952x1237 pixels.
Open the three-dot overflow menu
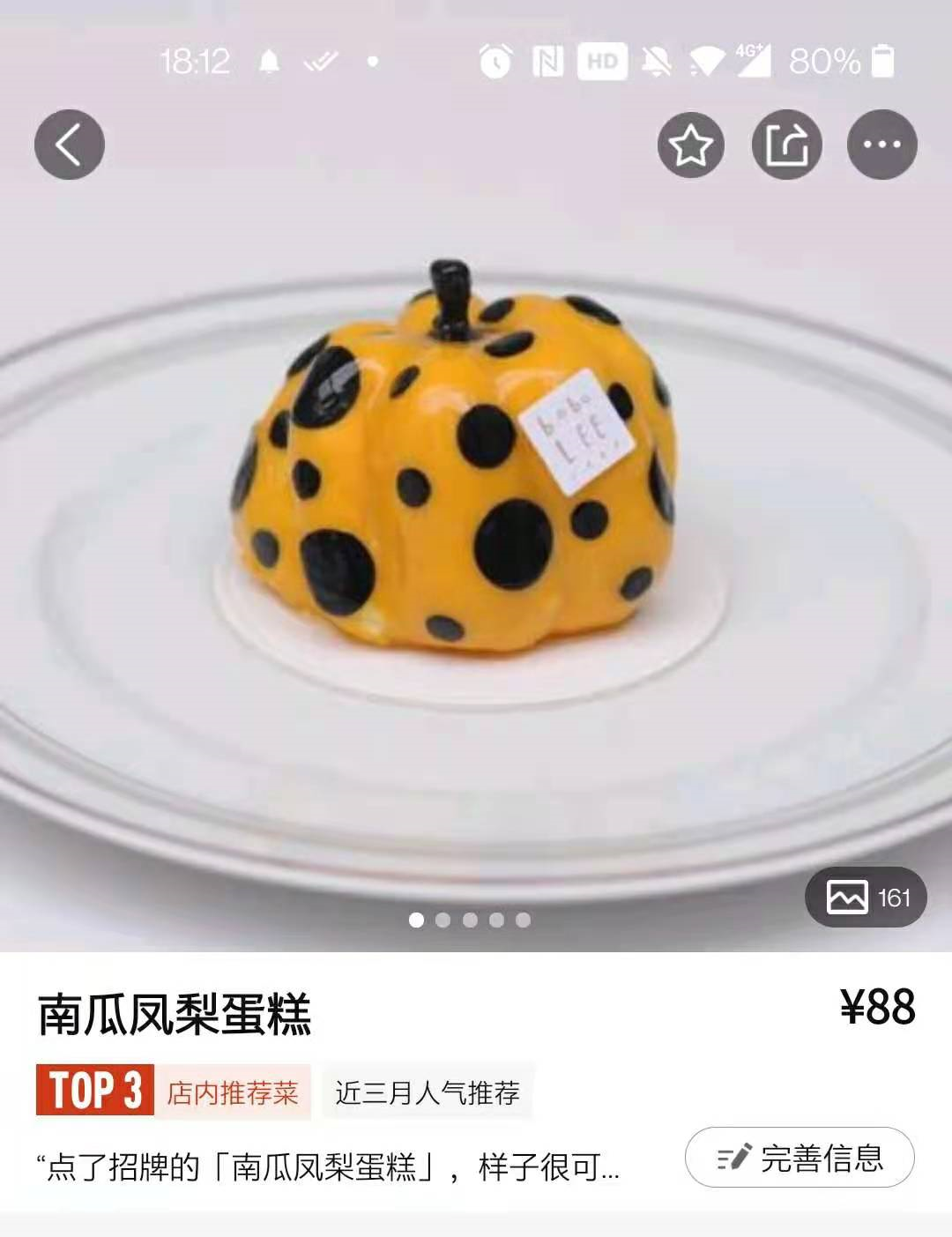pos(881,145)
